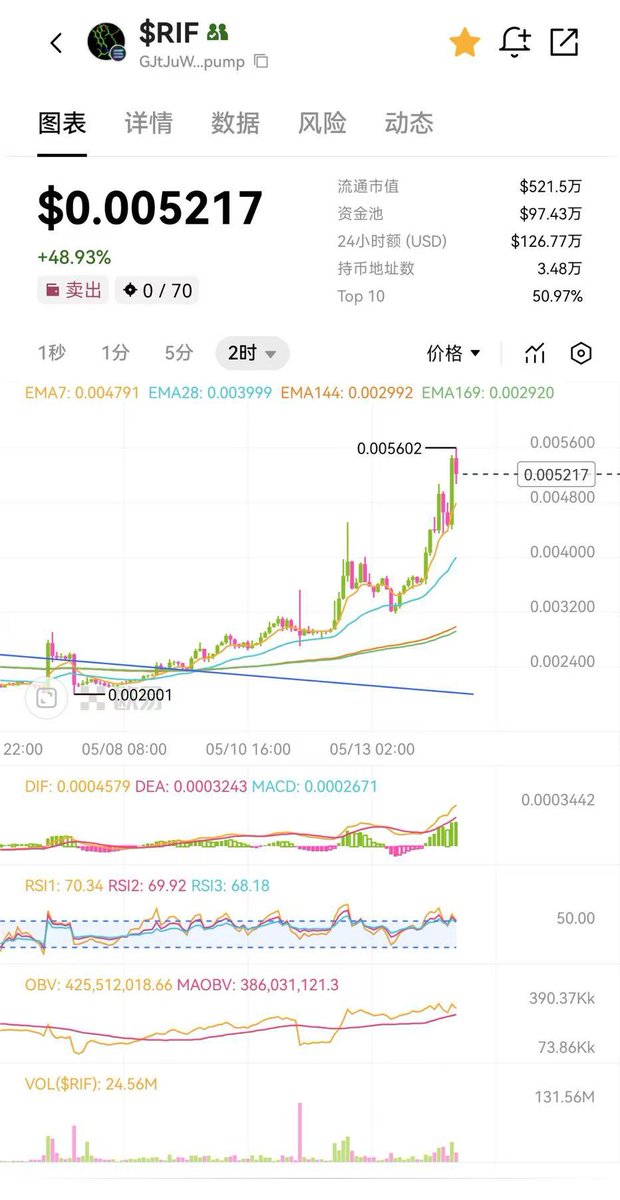This screenshot has width=620, height=1200.
Task: Open the price alert bell
Action: (x=516, y=42)
